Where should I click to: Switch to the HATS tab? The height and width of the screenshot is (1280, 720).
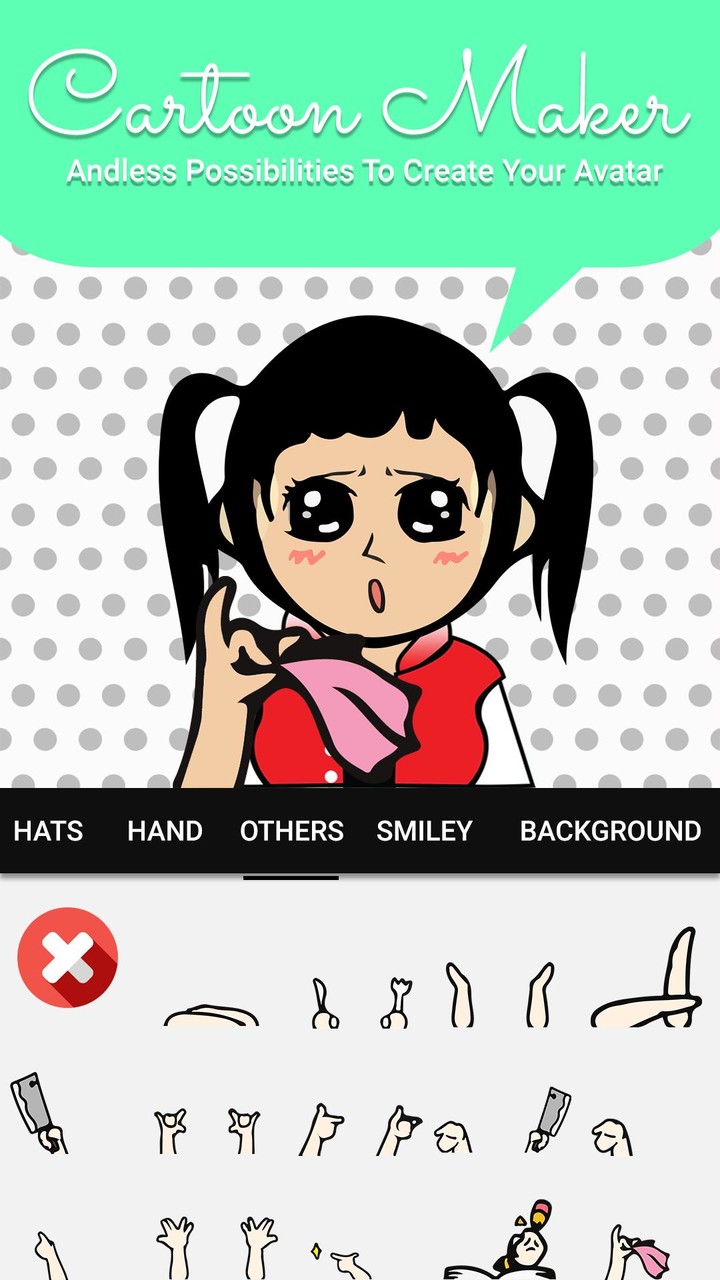coord(48,831)
